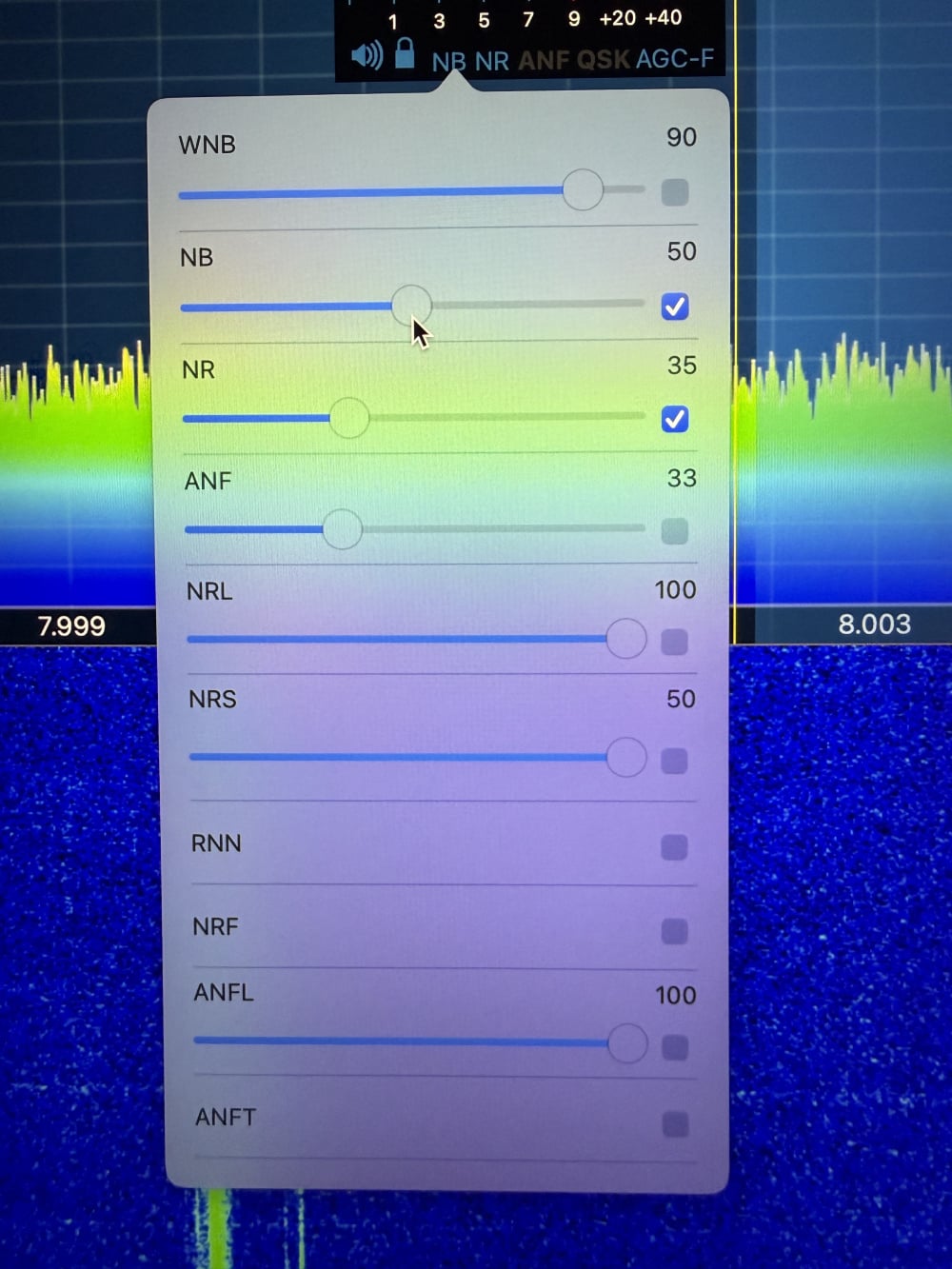Tap ANF in the top bar
The width and height of the screenshot is (952, 1269).
coord(544,61)
